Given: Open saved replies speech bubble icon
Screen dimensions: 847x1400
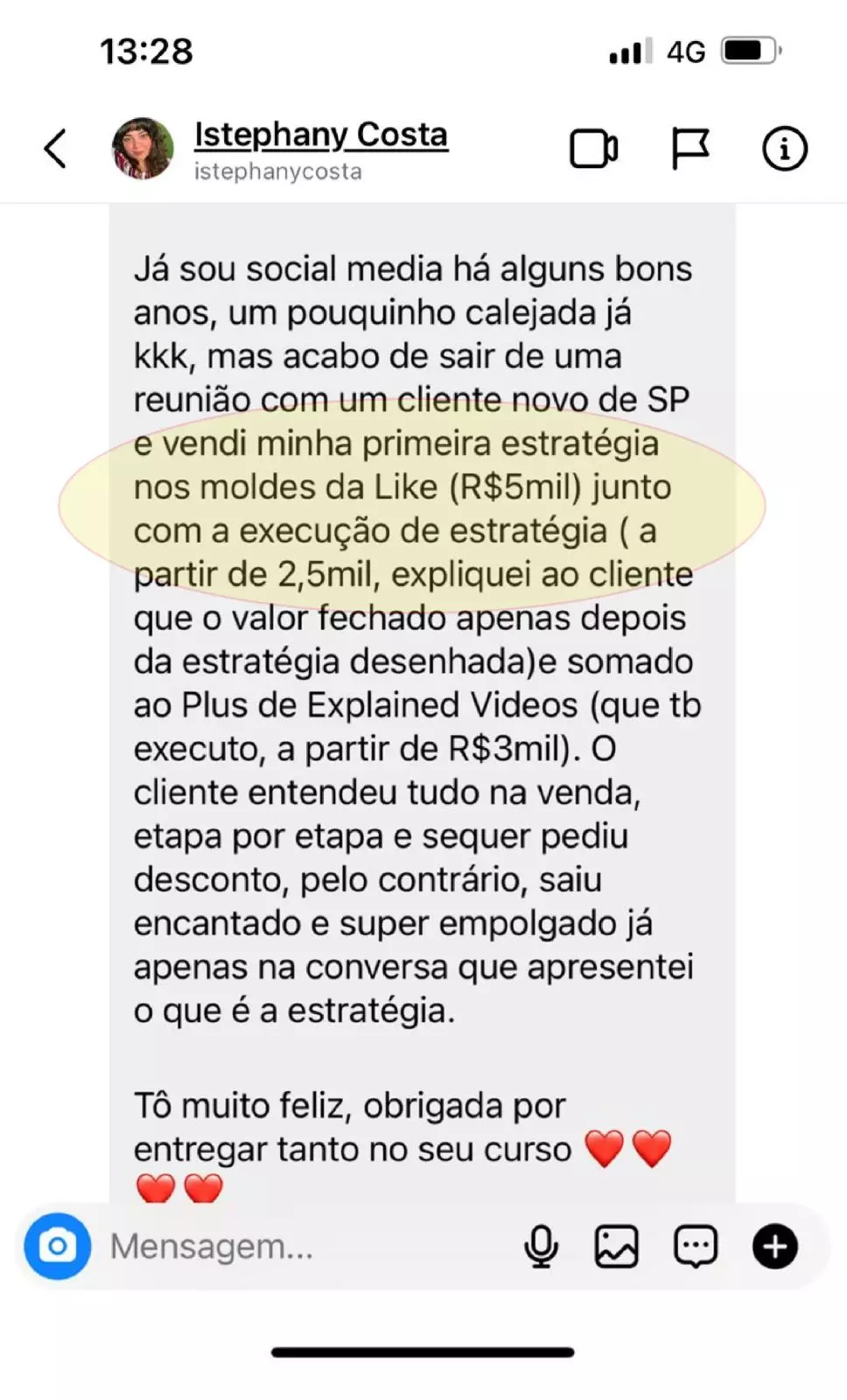Looking at the screenshot, I should pyautogui.click(x=696, y=1246).
